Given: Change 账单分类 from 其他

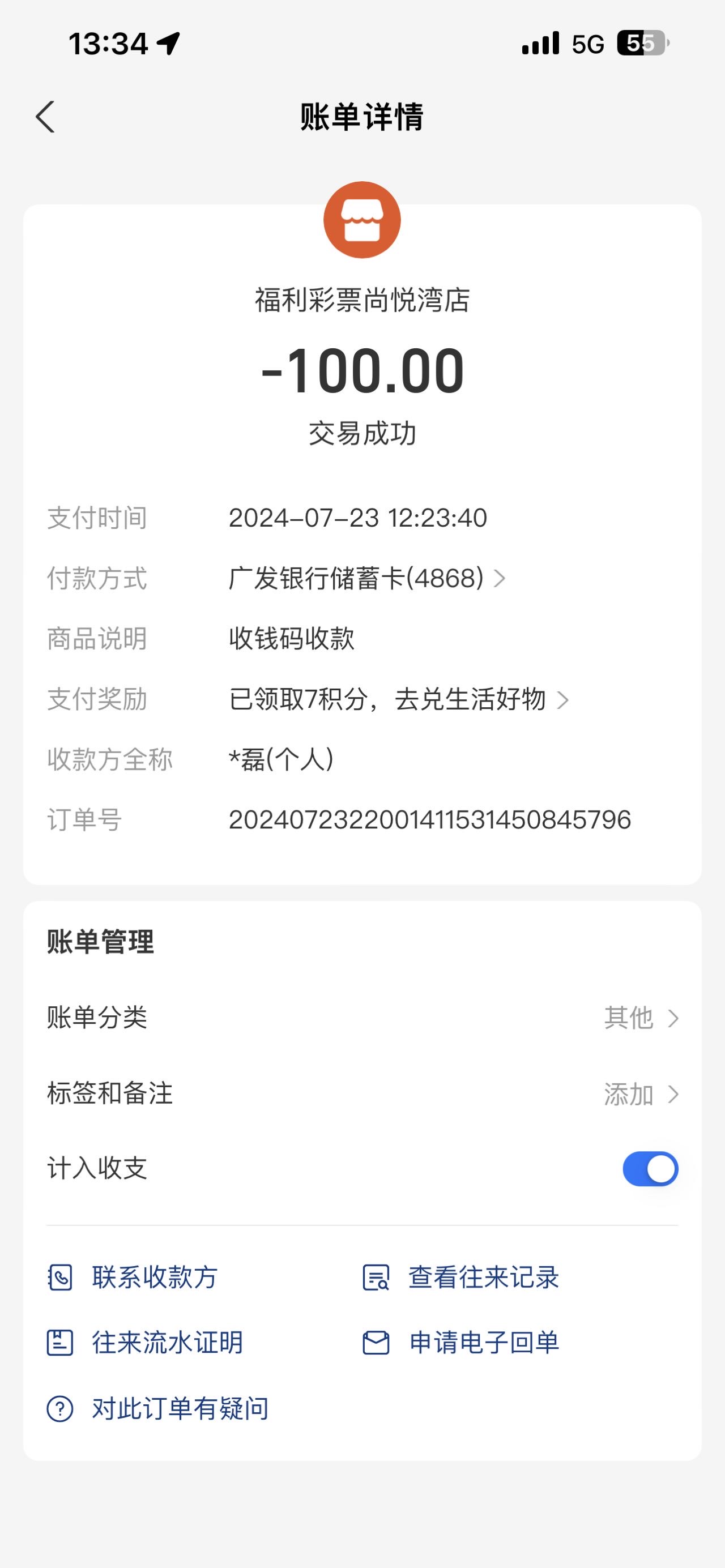Looking at the screenshot, I should [x=362, y=1018].
